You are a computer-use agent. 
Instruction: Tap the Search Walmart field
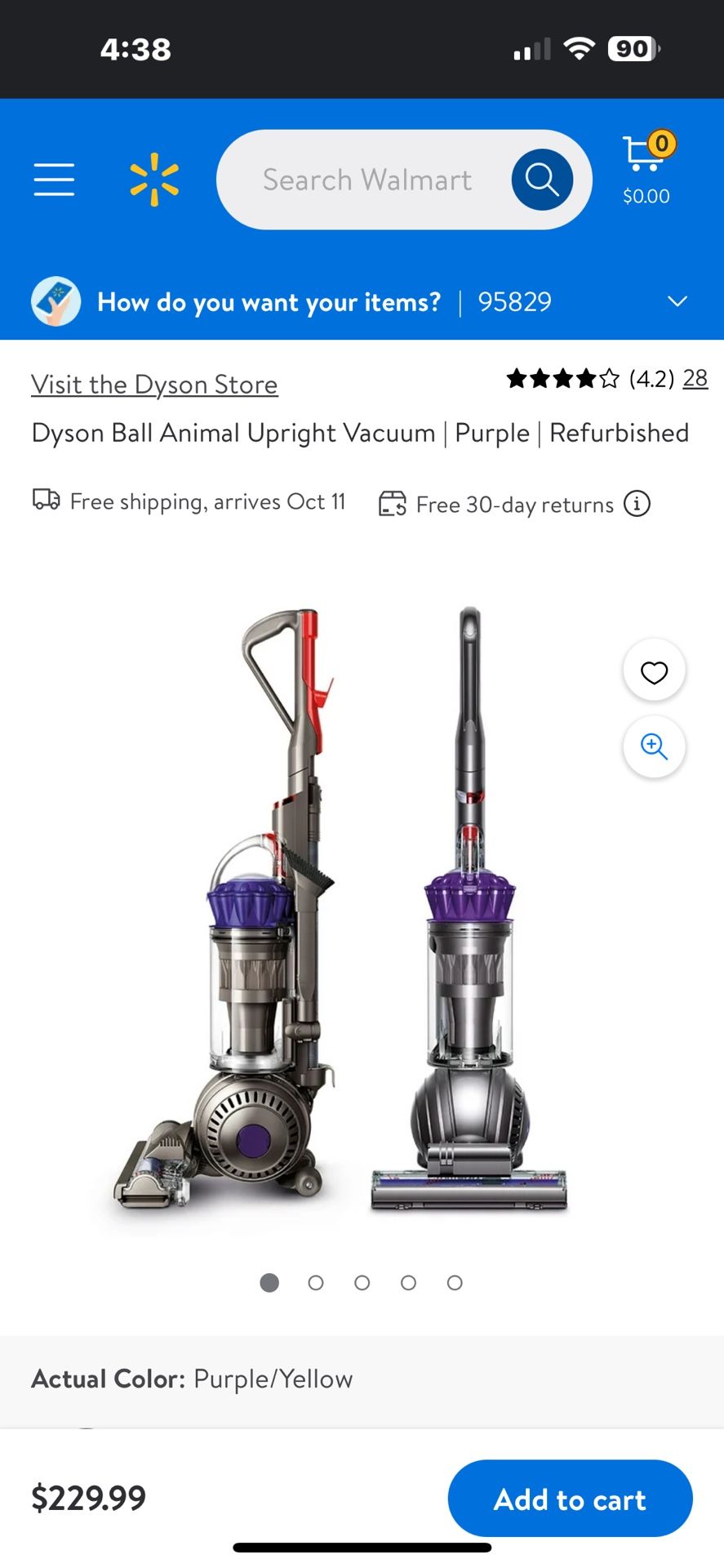point(367,180)
